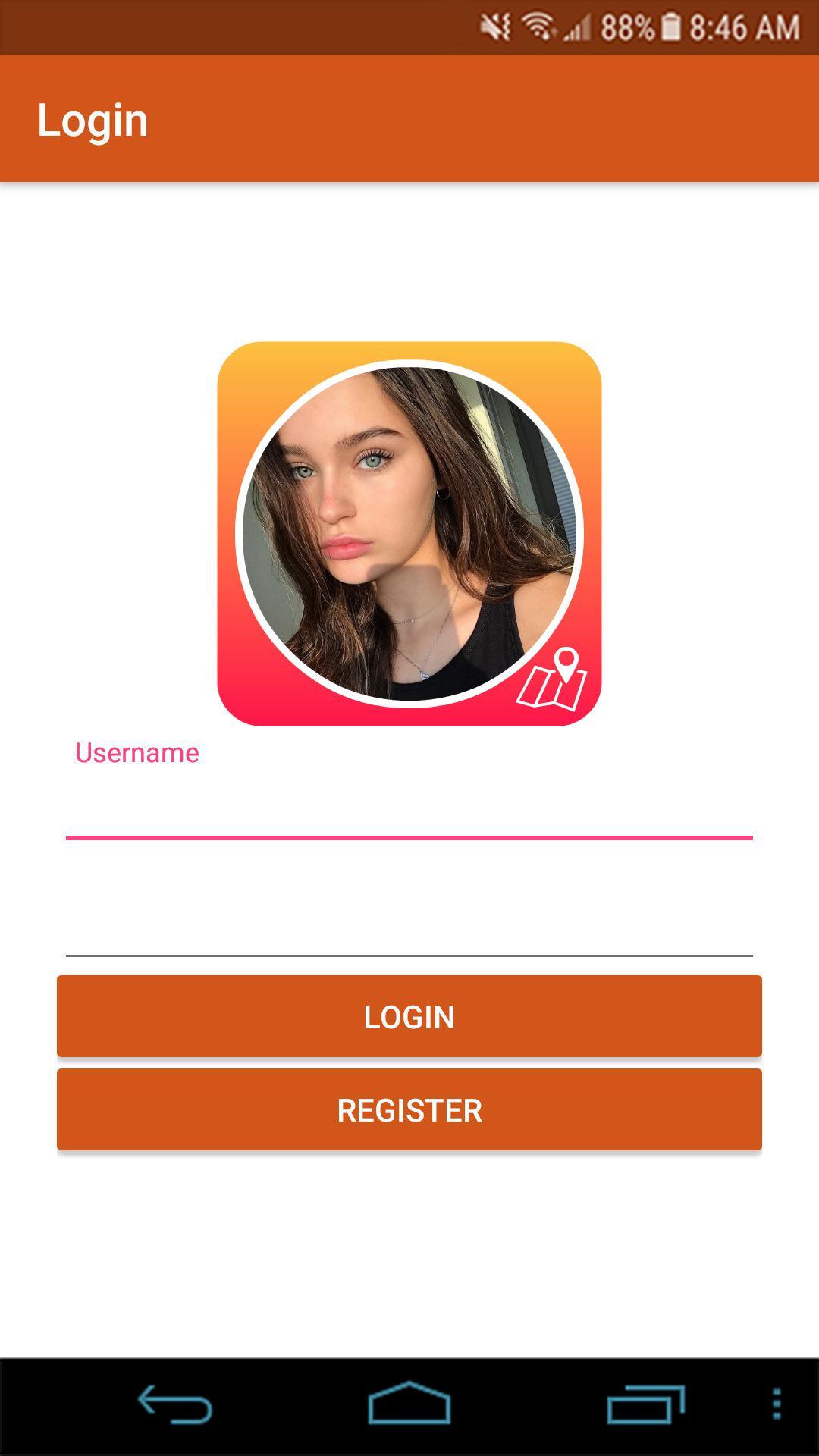
Task: Tap the empty field below Username
Action: (x=409, y=925)
